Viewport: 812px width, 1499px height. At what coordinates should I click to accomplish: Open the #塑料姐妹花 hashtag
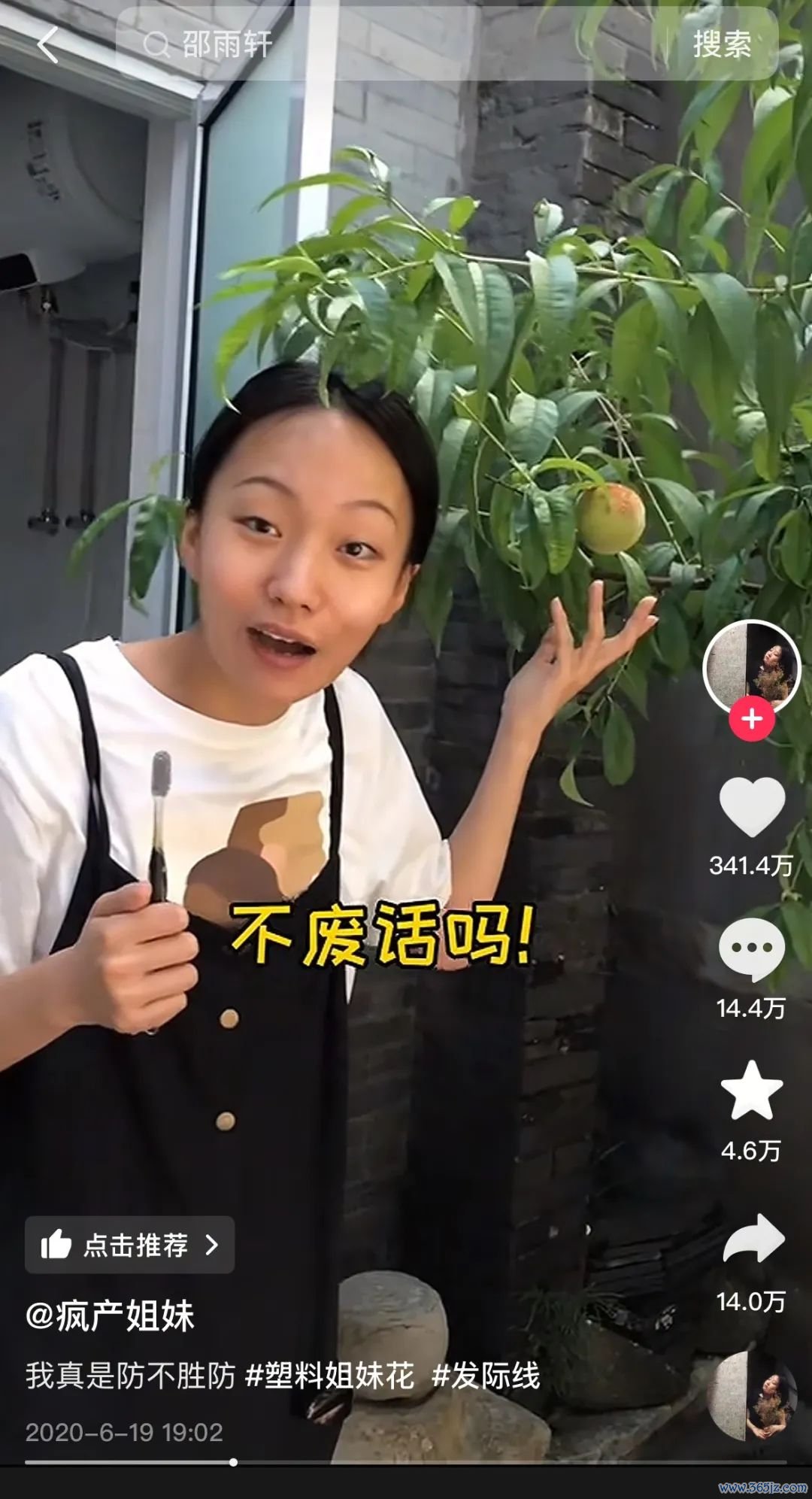point(329,1376)
